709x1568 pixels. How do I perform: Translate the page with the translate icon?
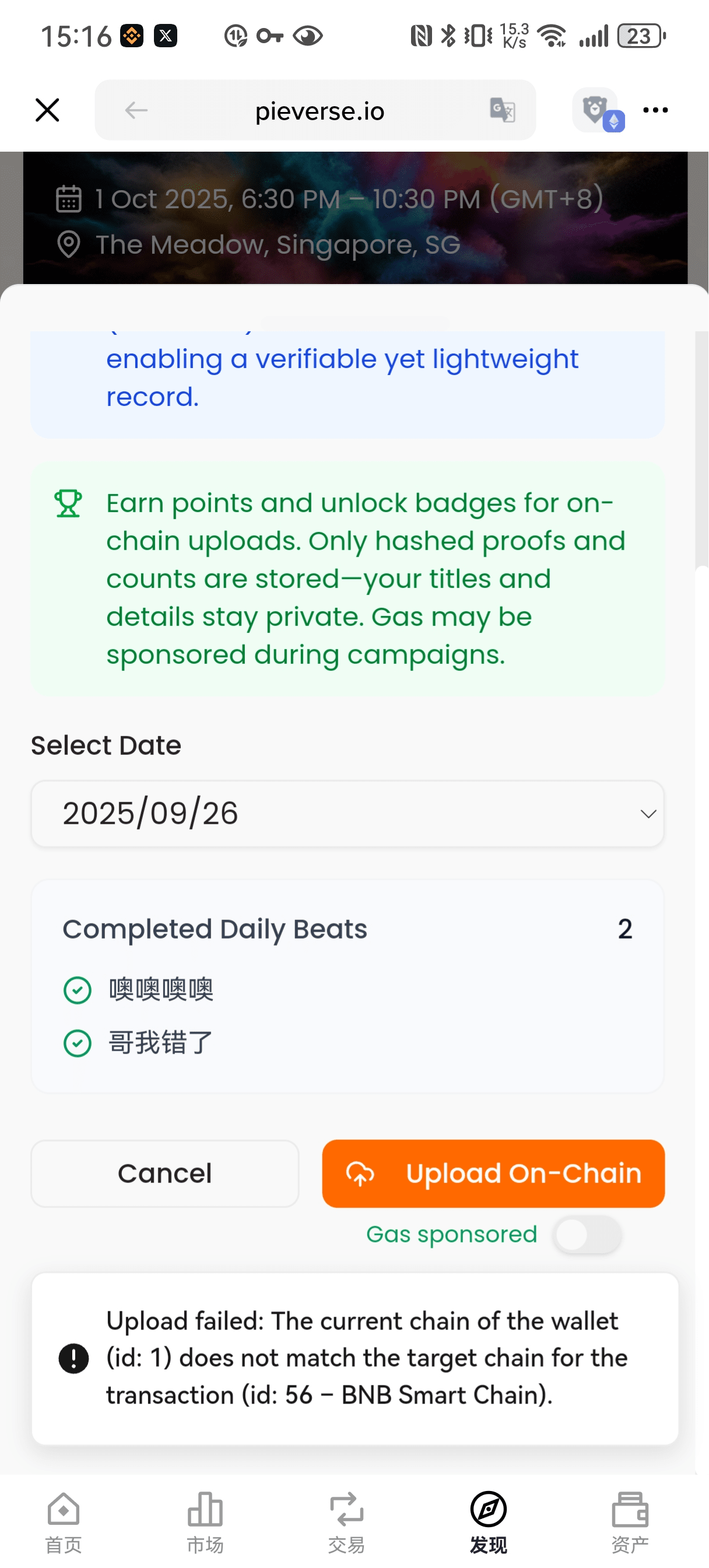pos(503,110)
